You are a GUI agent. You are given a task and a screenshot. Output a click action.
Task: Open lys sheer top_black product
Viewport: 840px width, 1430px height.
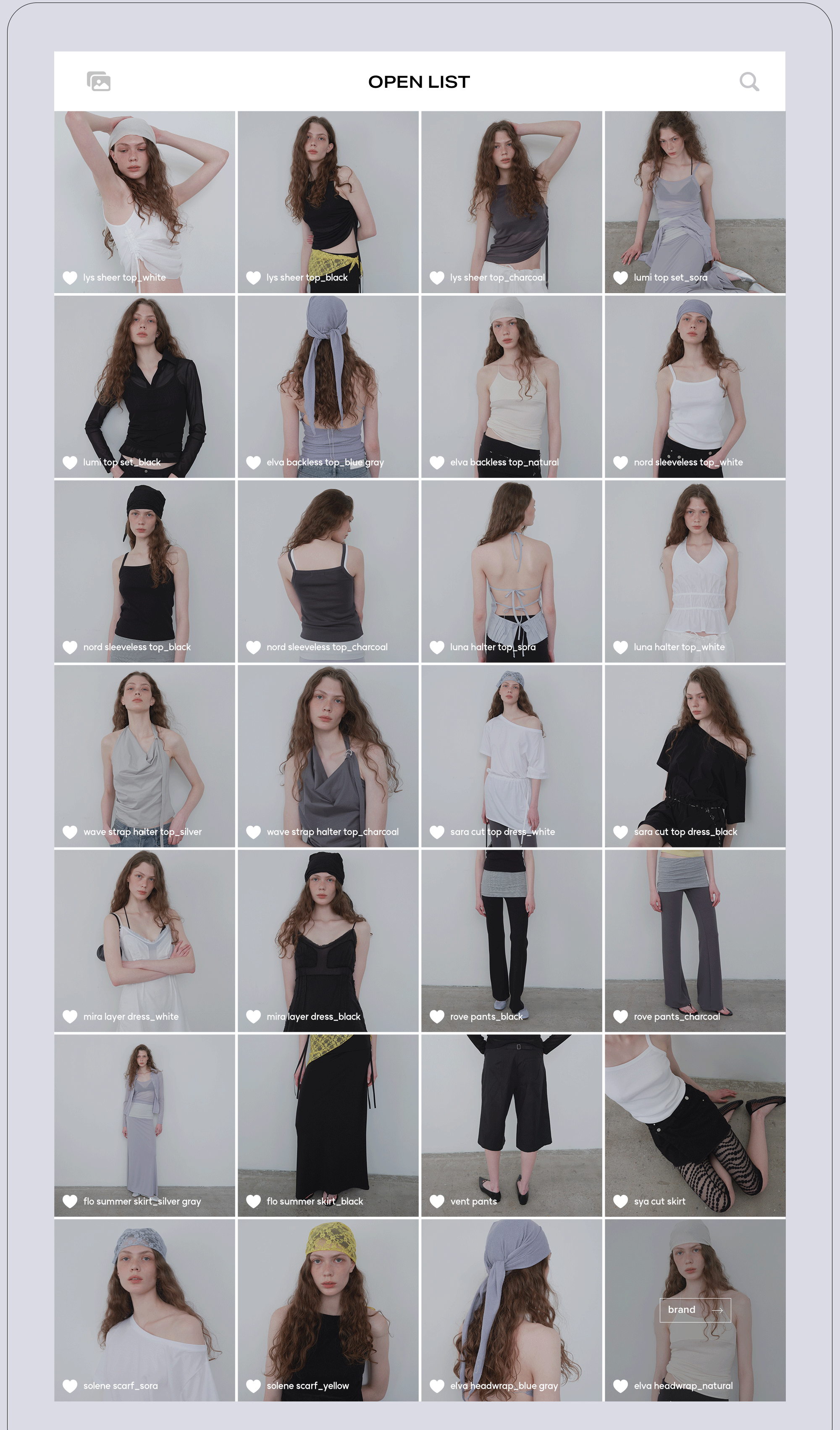(328, 202)
